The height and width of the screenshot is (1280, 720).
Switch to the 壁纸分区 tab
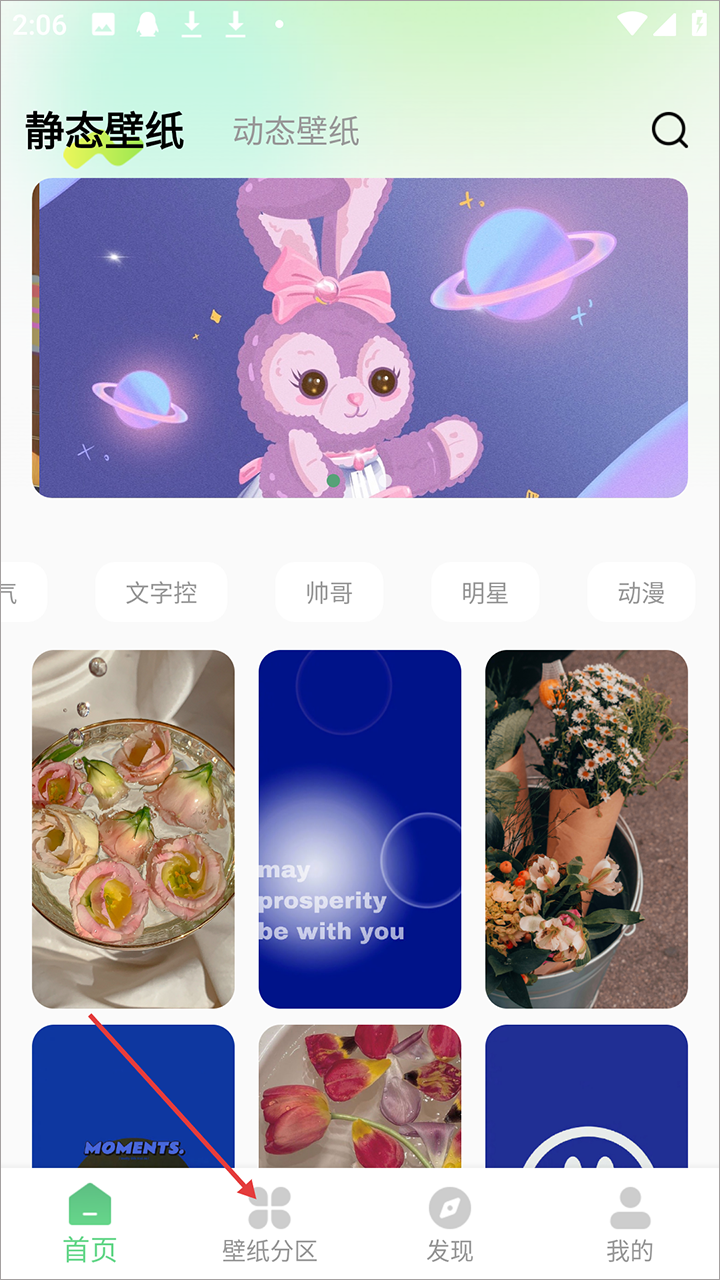269,1223
